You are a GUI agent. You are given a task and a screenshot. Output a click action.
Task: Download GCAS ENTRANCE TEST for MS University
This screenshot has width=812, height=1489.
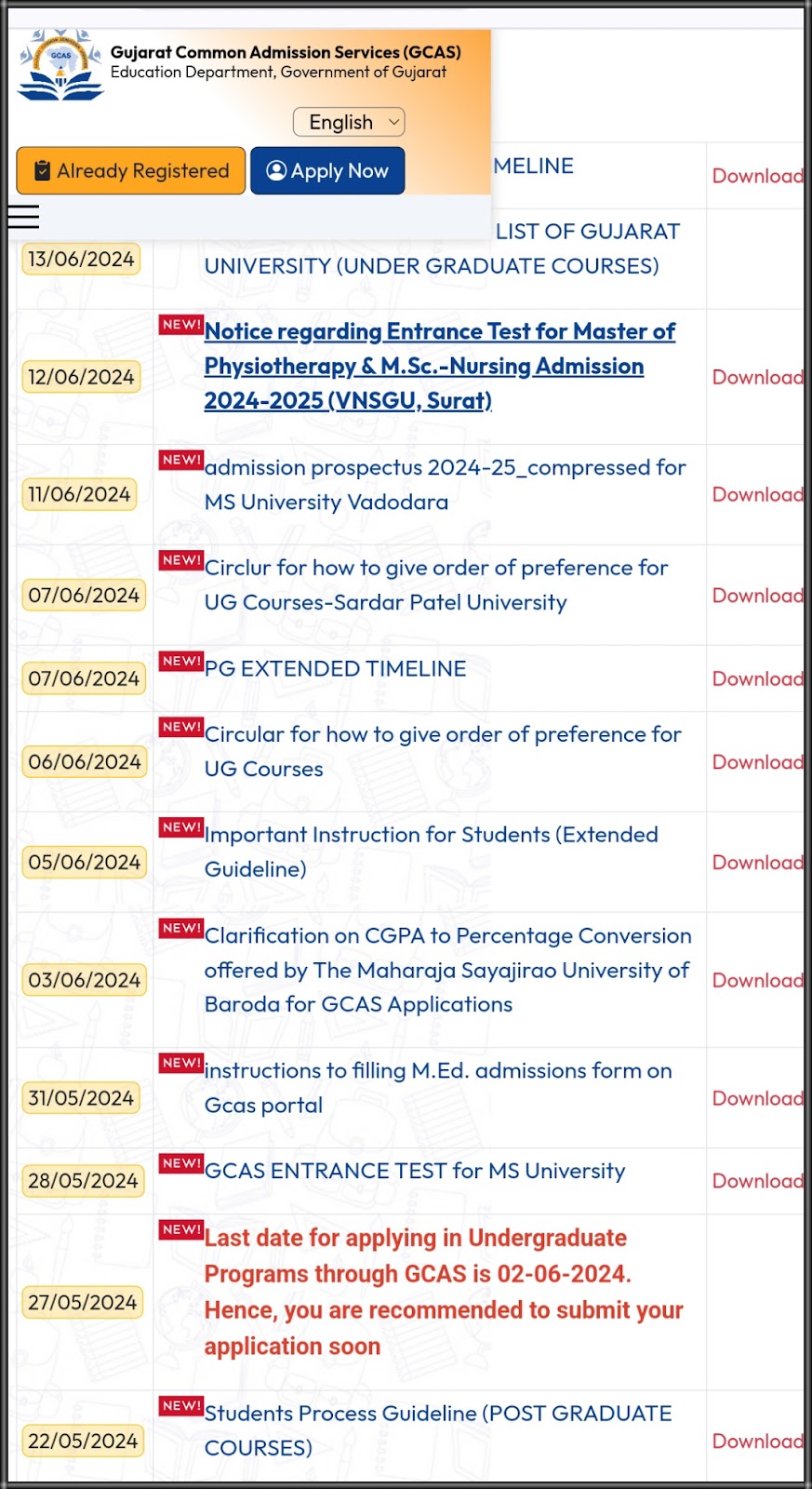[757, 1181]
